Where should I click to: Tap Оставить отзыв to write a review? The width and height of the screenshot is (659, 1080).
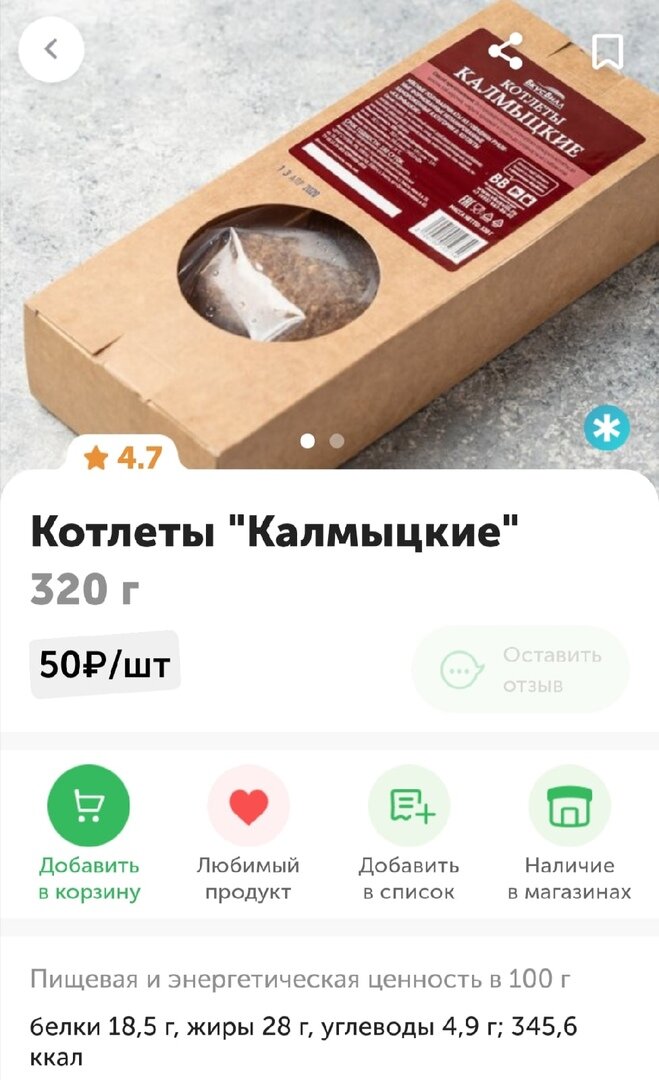[521, 669]
